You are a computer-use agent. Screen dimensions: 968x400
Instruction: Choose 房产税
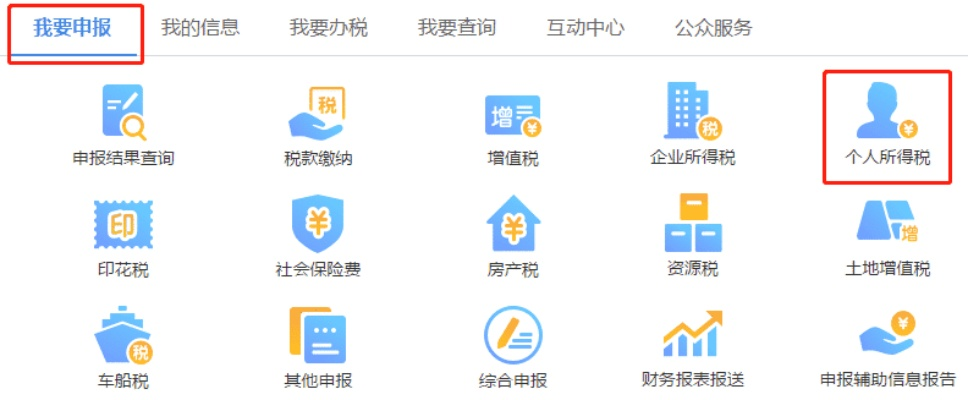tap(512, 225)
